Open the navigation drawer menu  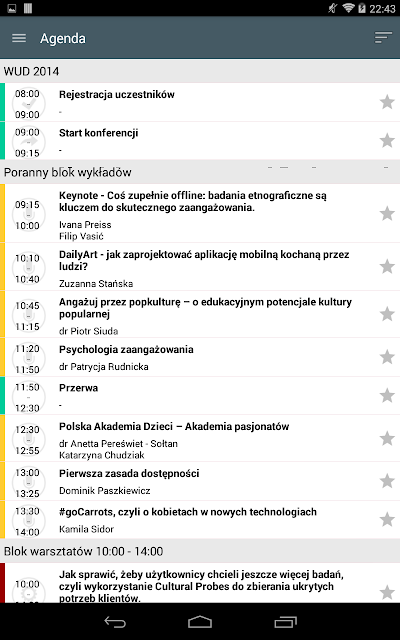click(x=19, y=38)
